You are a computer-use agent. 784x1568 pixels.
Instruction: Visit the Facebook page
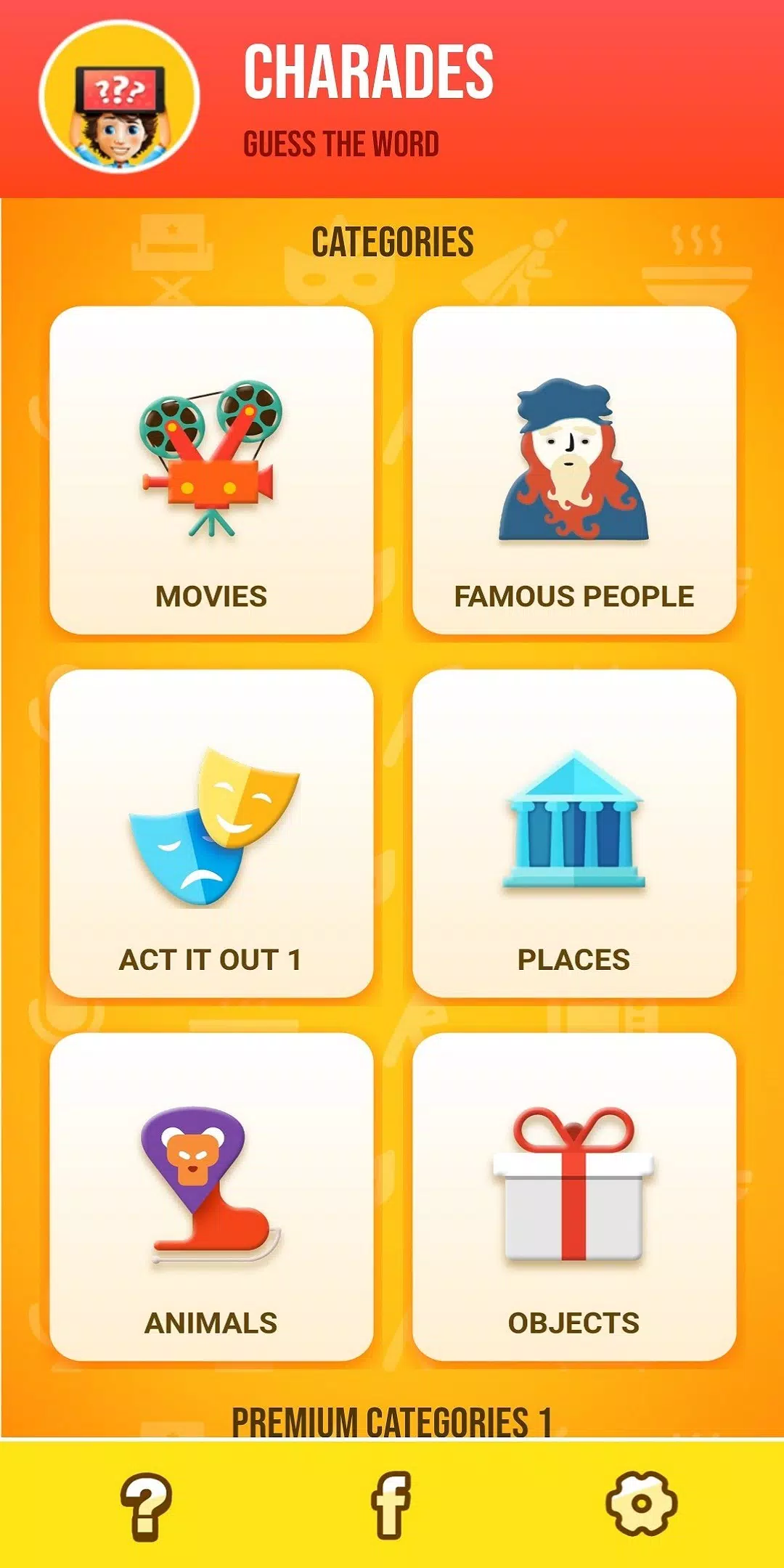point(391,1504)
